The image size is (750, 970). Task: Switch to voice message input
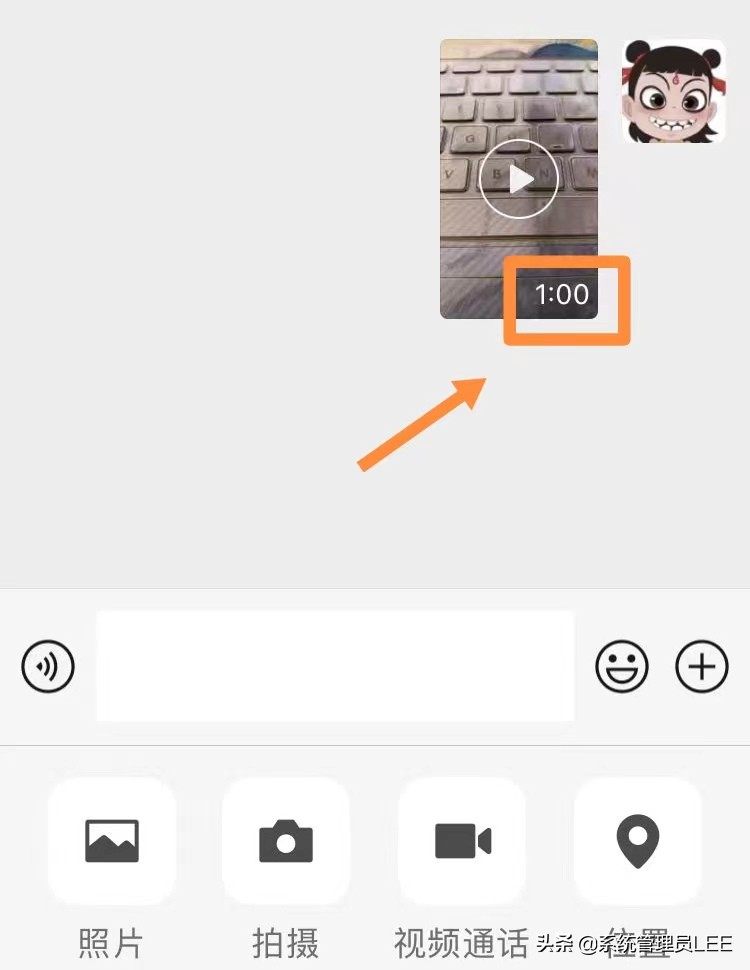(48, 666)
